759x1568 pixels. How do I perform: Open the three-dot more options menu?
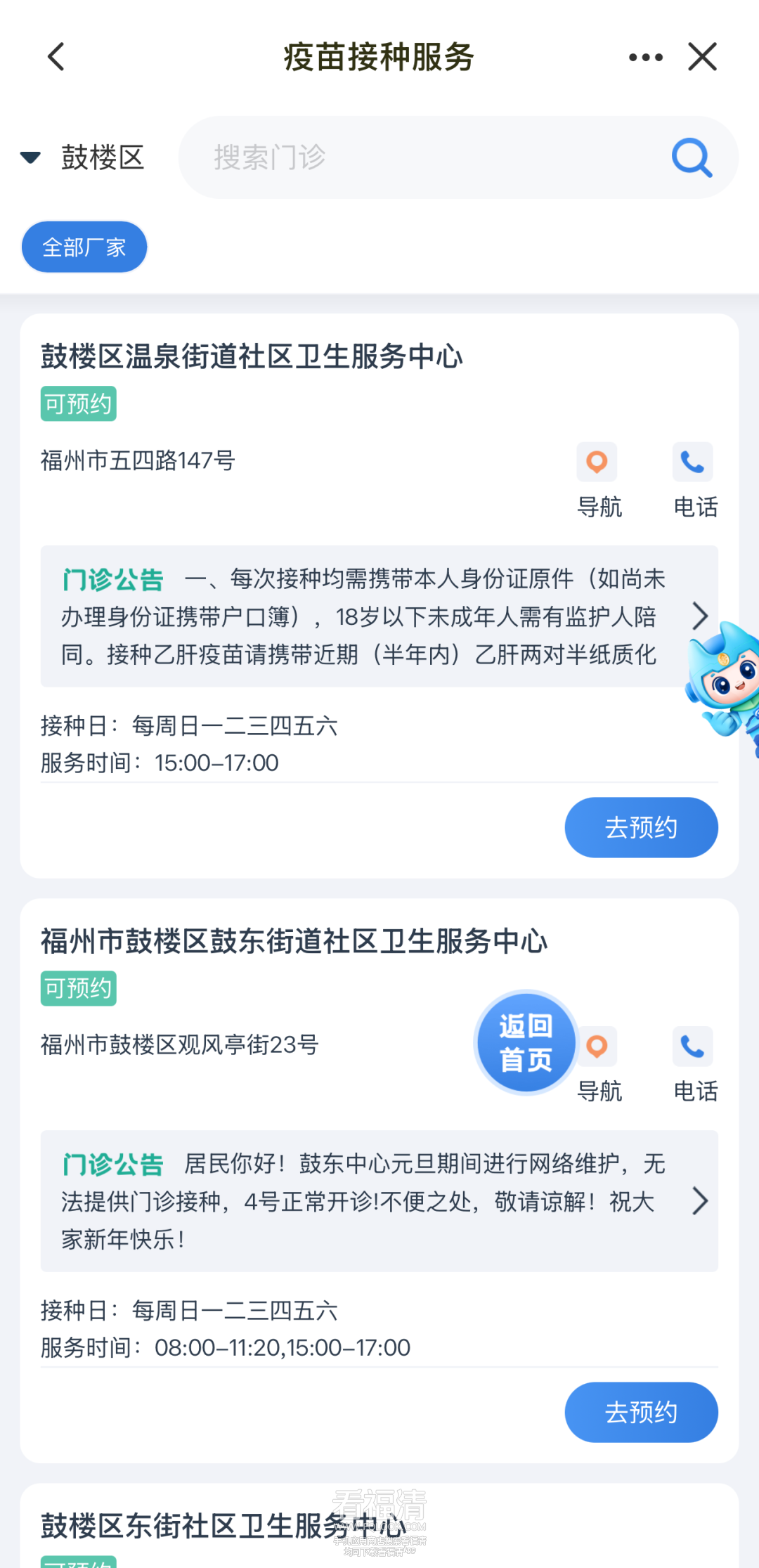(x=645, y=57)
